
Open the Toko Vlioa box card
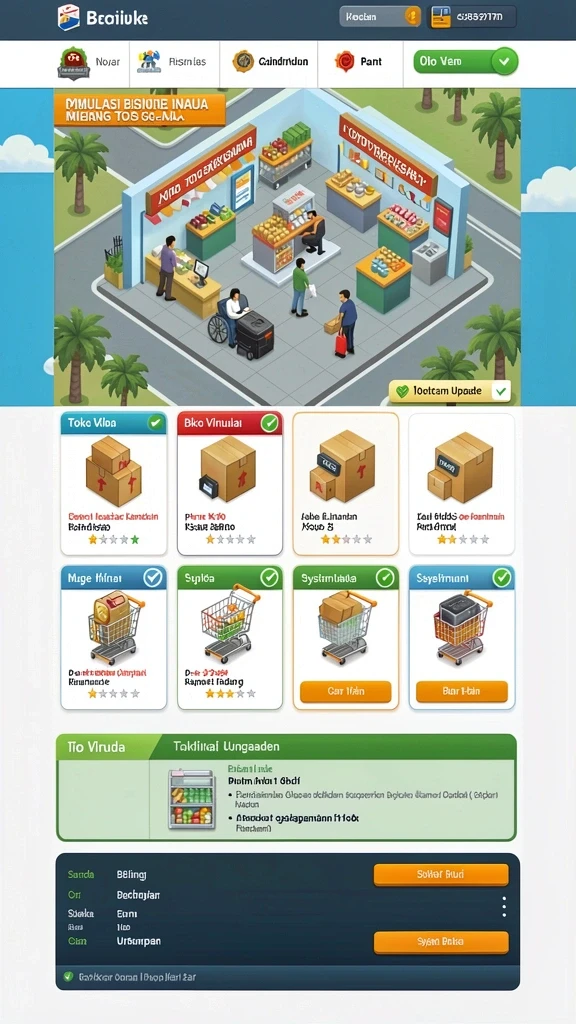click(x=114, y=483)
